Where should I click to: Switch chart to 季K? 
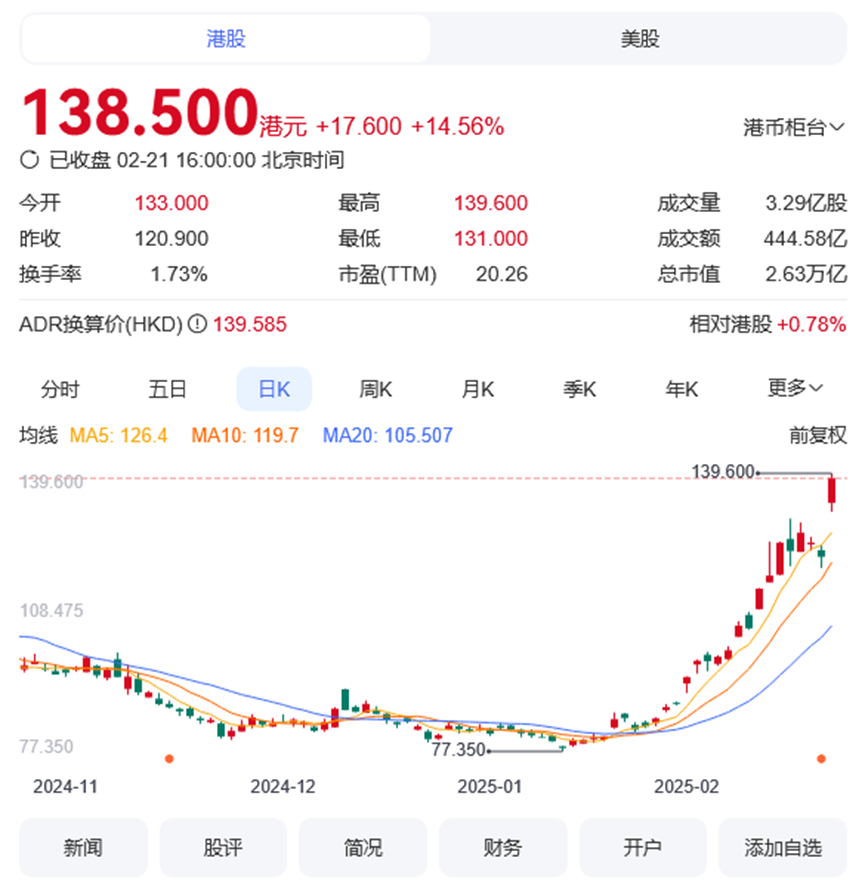(580, 389)
